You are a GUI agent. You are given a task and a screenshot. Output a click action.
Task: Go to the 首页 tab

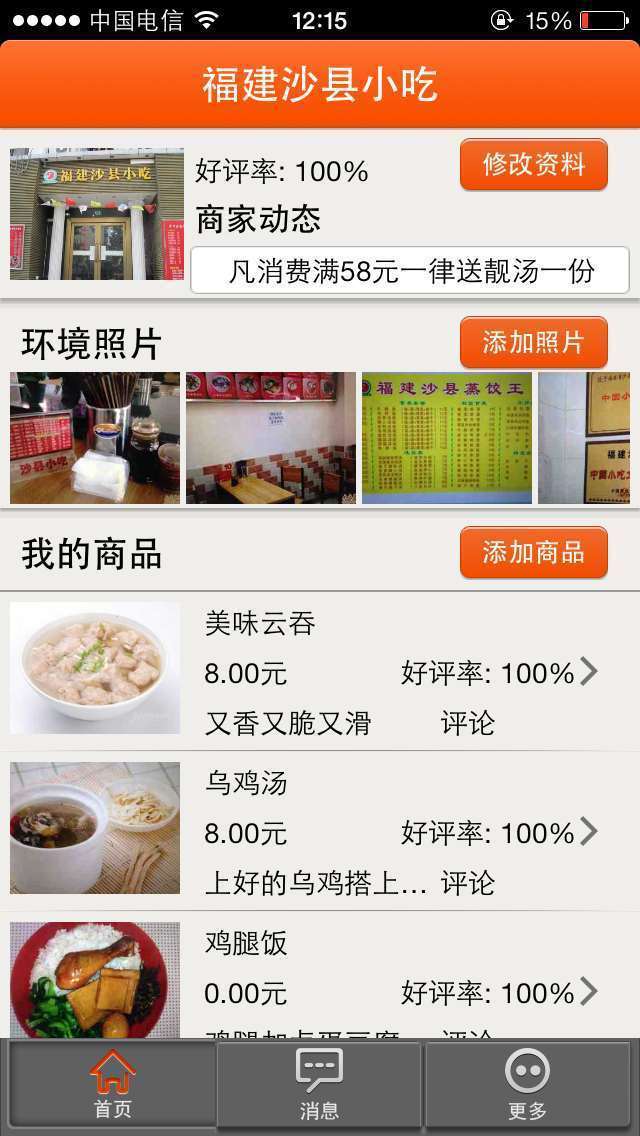tap(112, 1085)
